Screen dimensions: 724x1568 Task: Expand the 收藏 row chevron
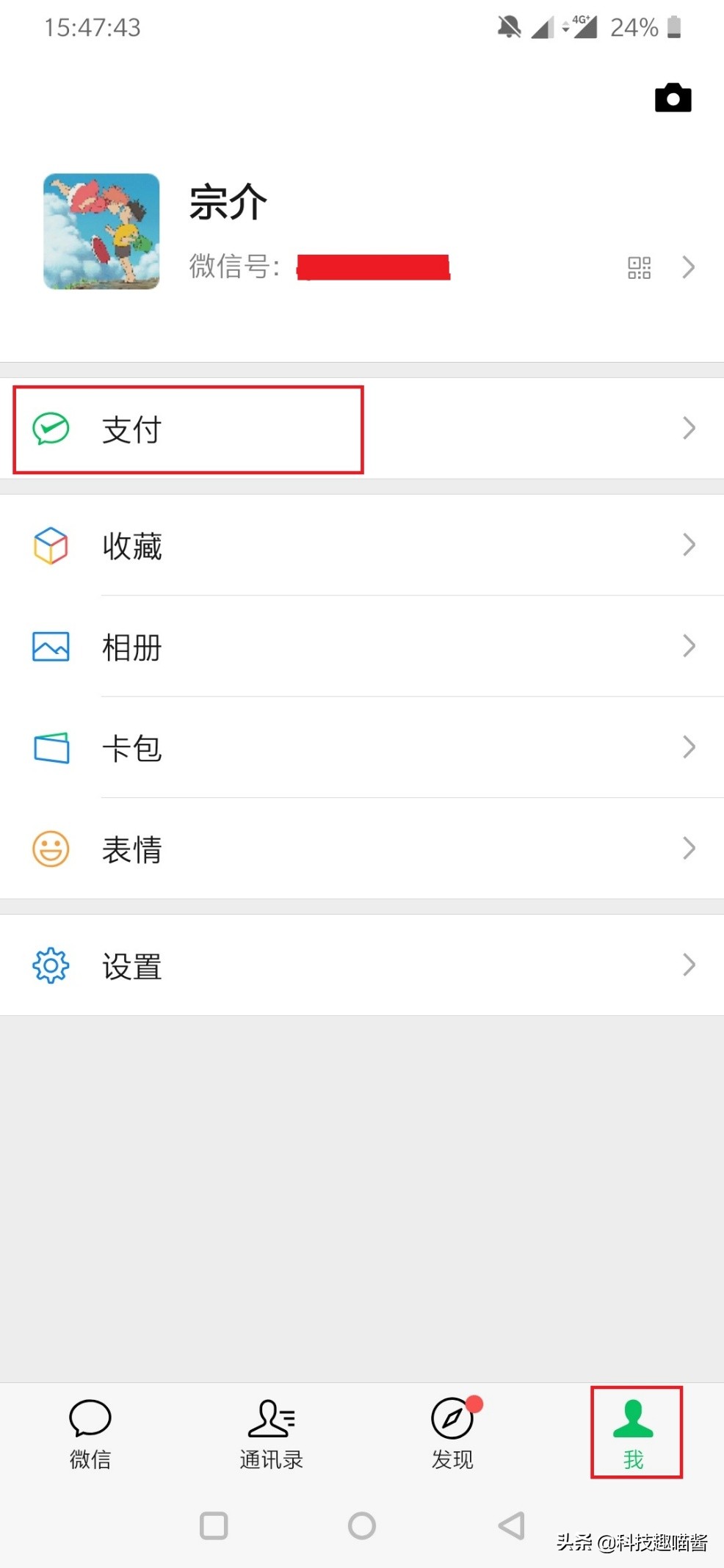point(688,545)
